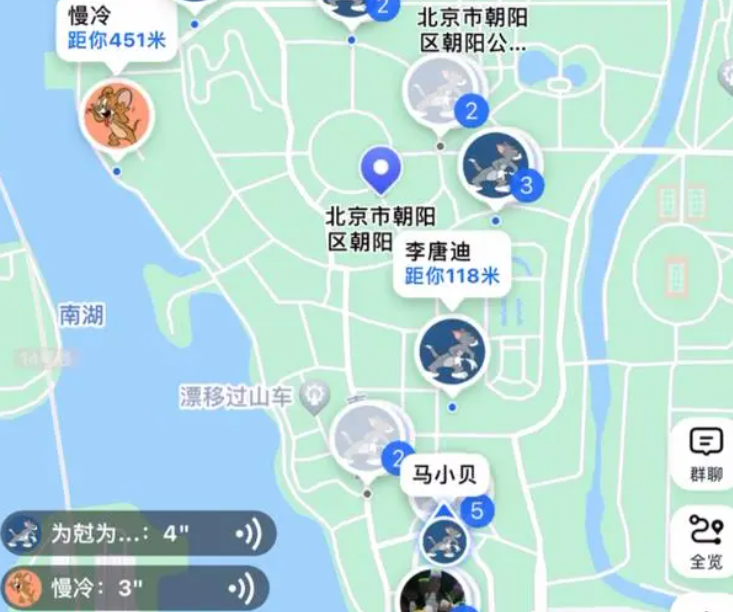Tap 马小贝's avatar marker
733x612 pixels.
coord(444,539)
